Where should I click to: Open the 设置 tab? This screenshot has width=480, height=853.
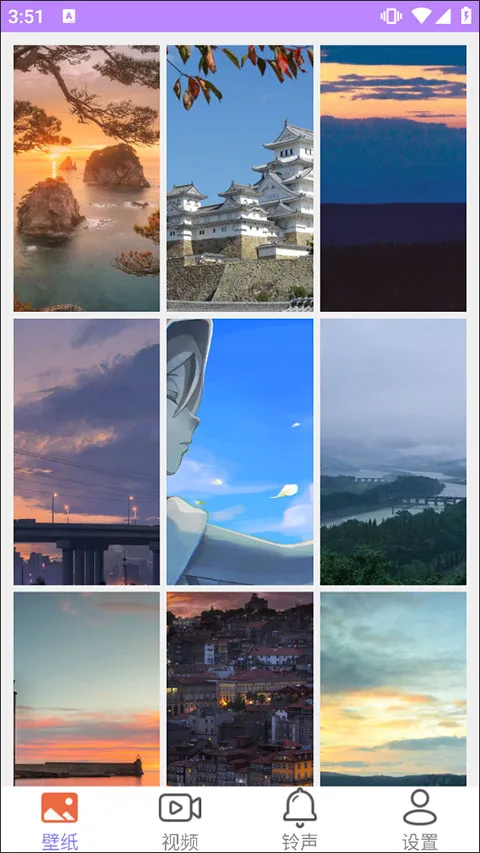[420, 820]
